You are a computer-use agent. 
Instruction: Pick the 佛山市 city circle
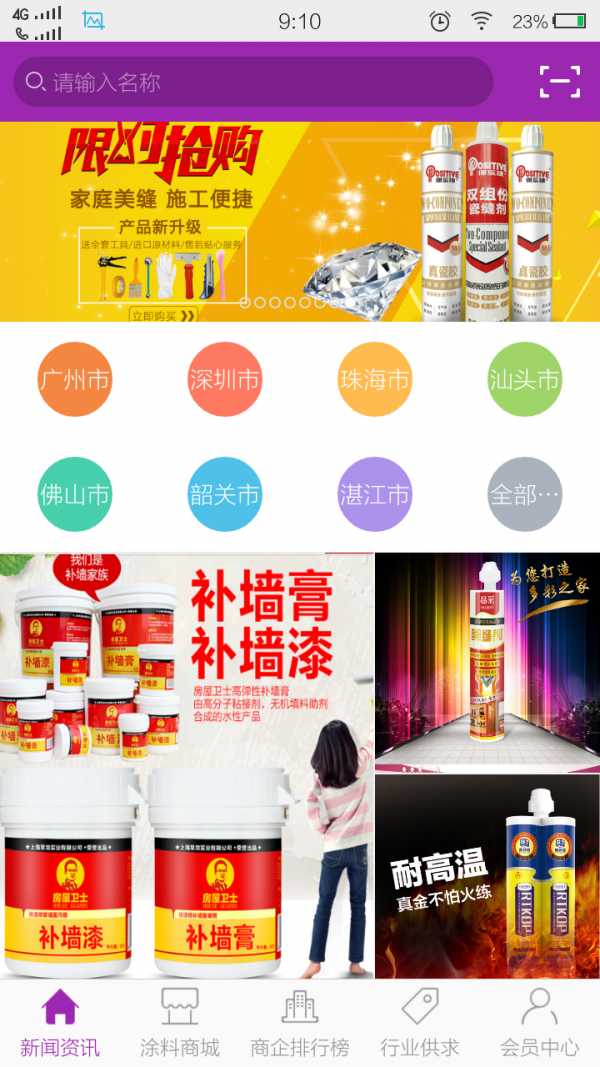tap(75, 494)
